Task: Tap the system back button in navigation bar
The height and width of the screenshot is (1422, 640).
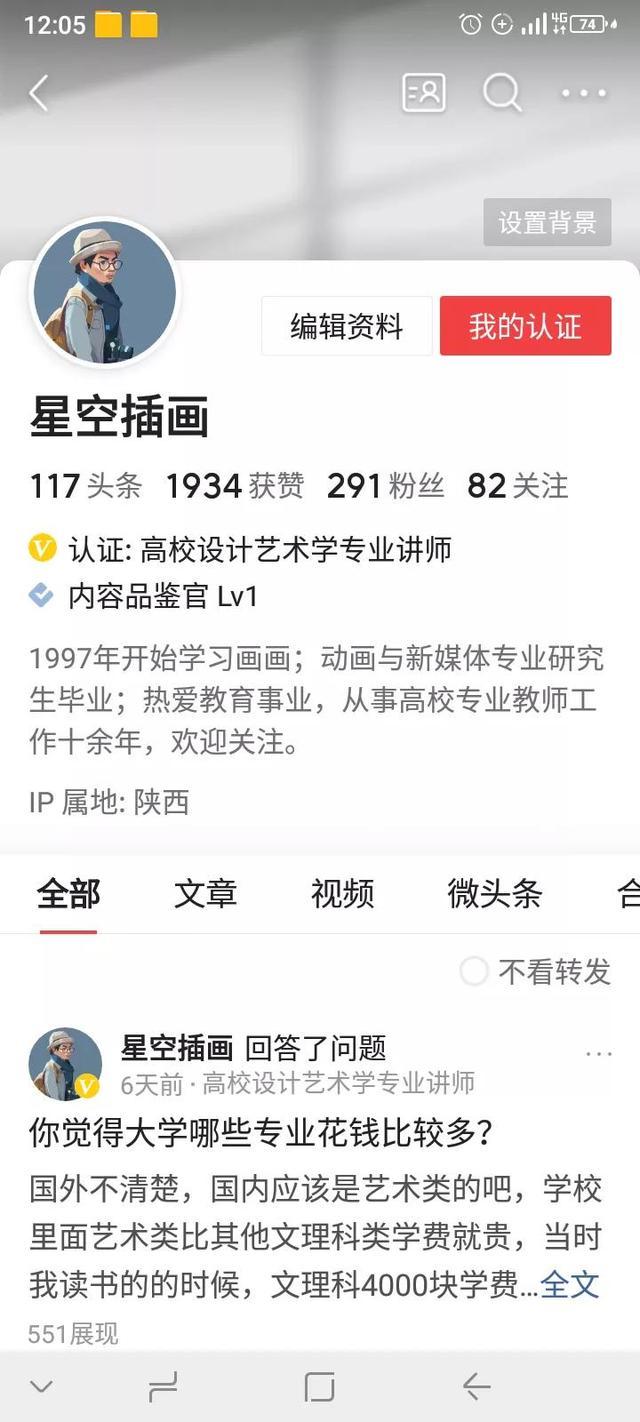Action: tap(477, 1387)
